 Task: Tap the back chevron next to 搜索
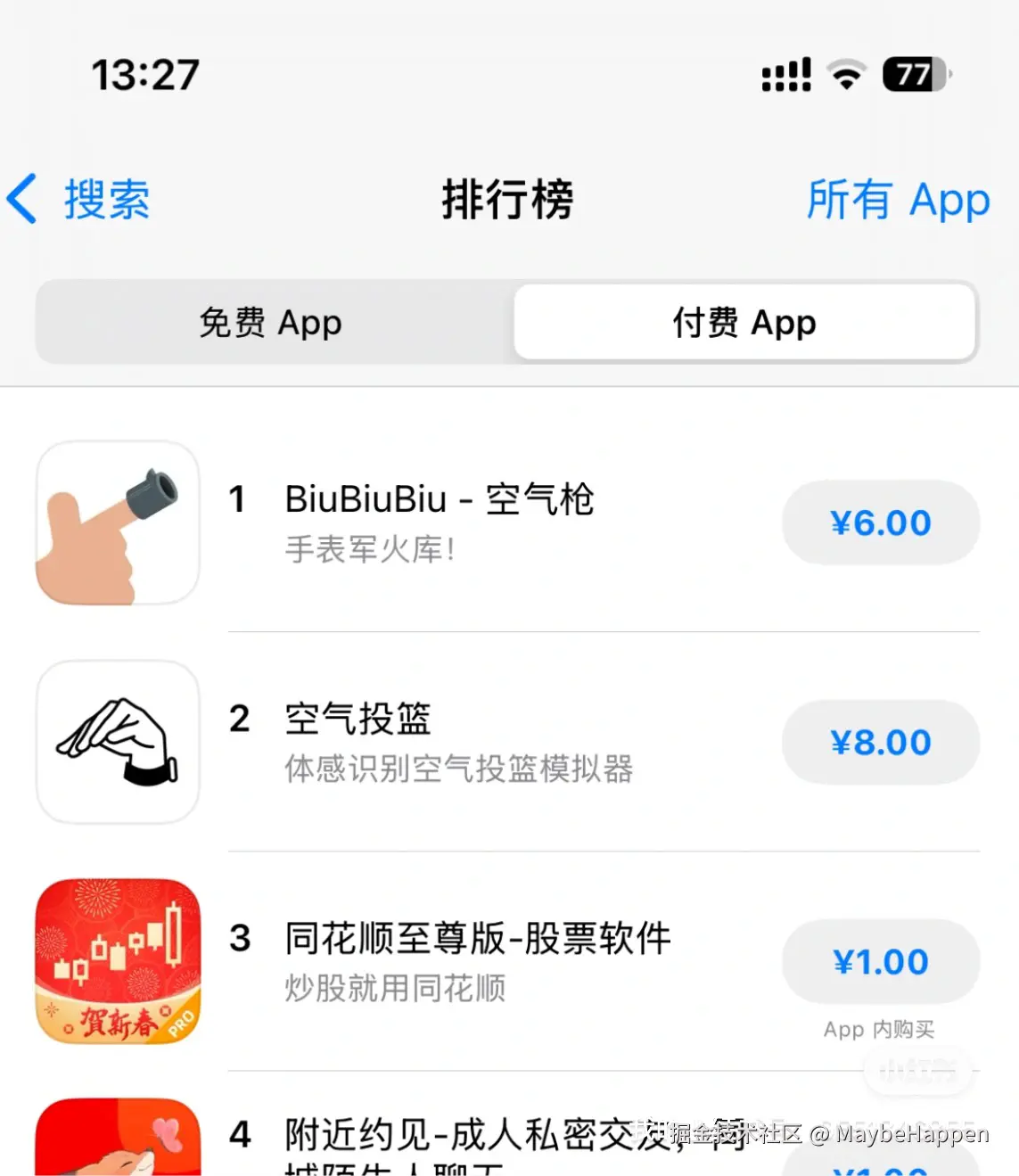pos(22,200)
